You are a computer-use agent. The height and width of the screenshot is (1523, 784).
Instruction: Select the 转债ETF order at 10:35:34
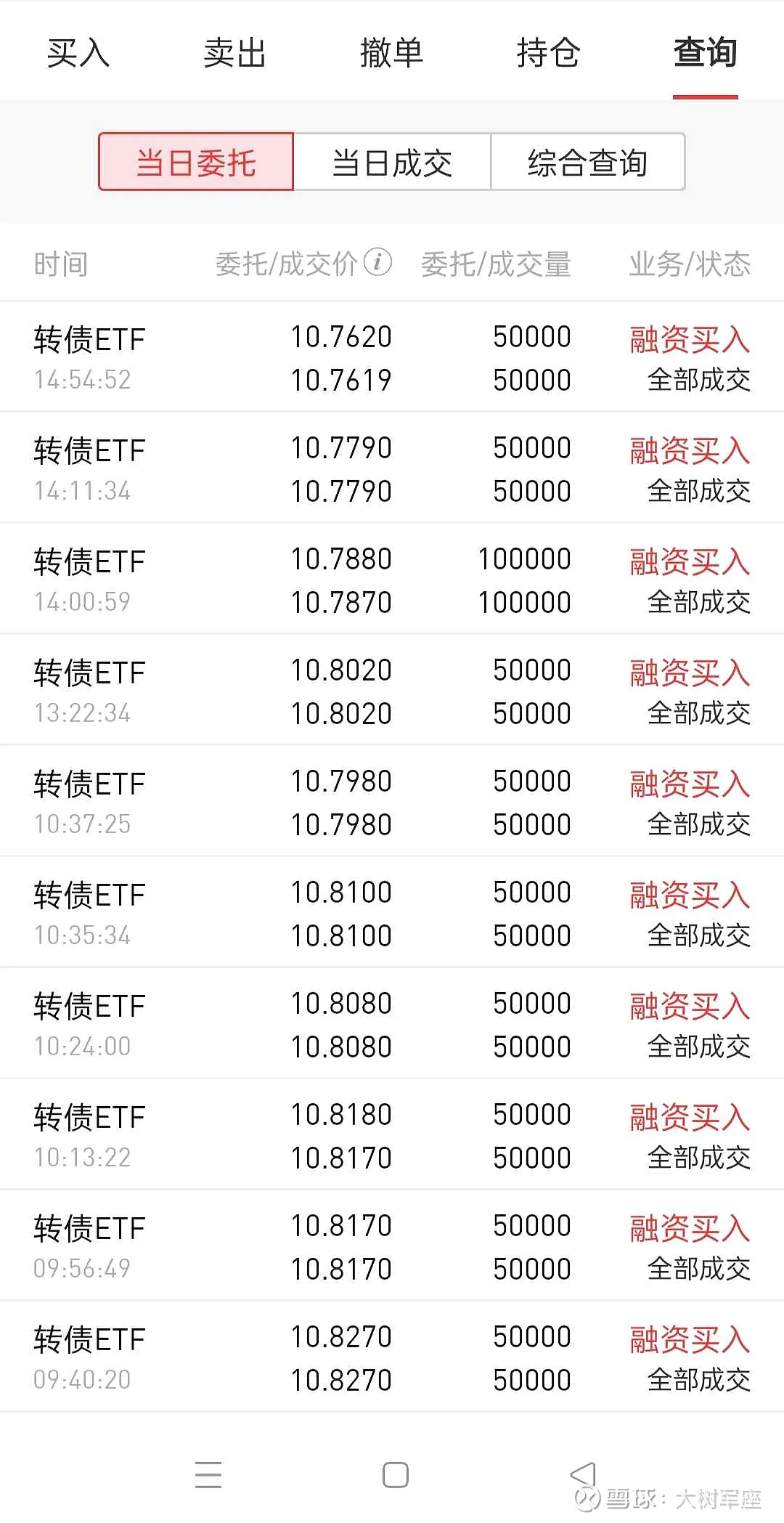tap(392, 913)
